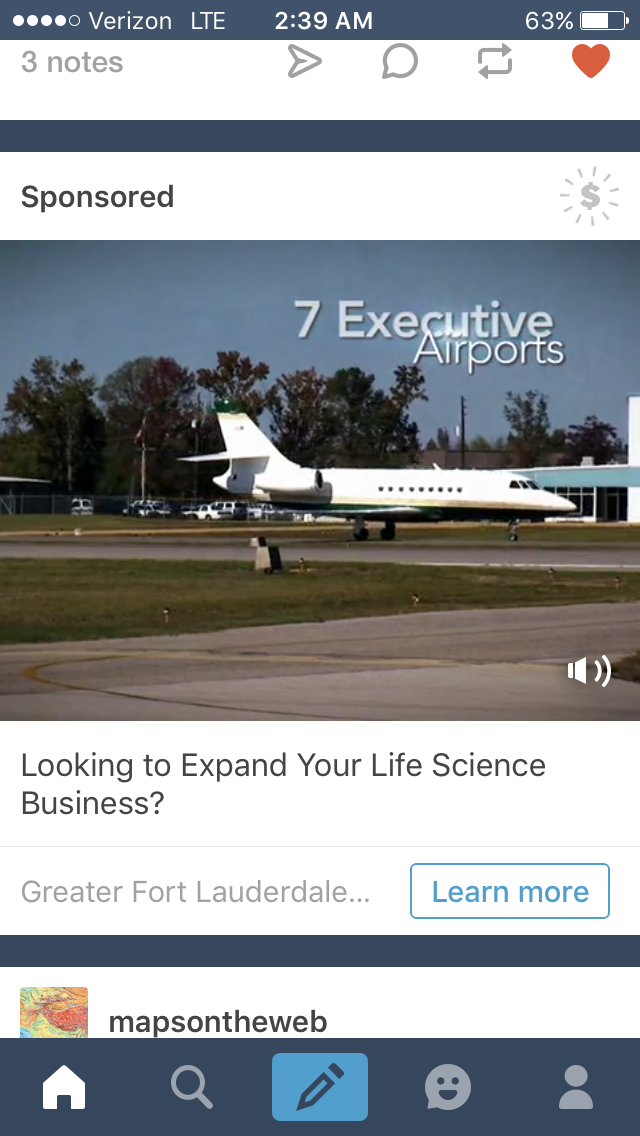Open the Activity and messages tab
Screen dimensions: 640x1136
coord(448,1087)
